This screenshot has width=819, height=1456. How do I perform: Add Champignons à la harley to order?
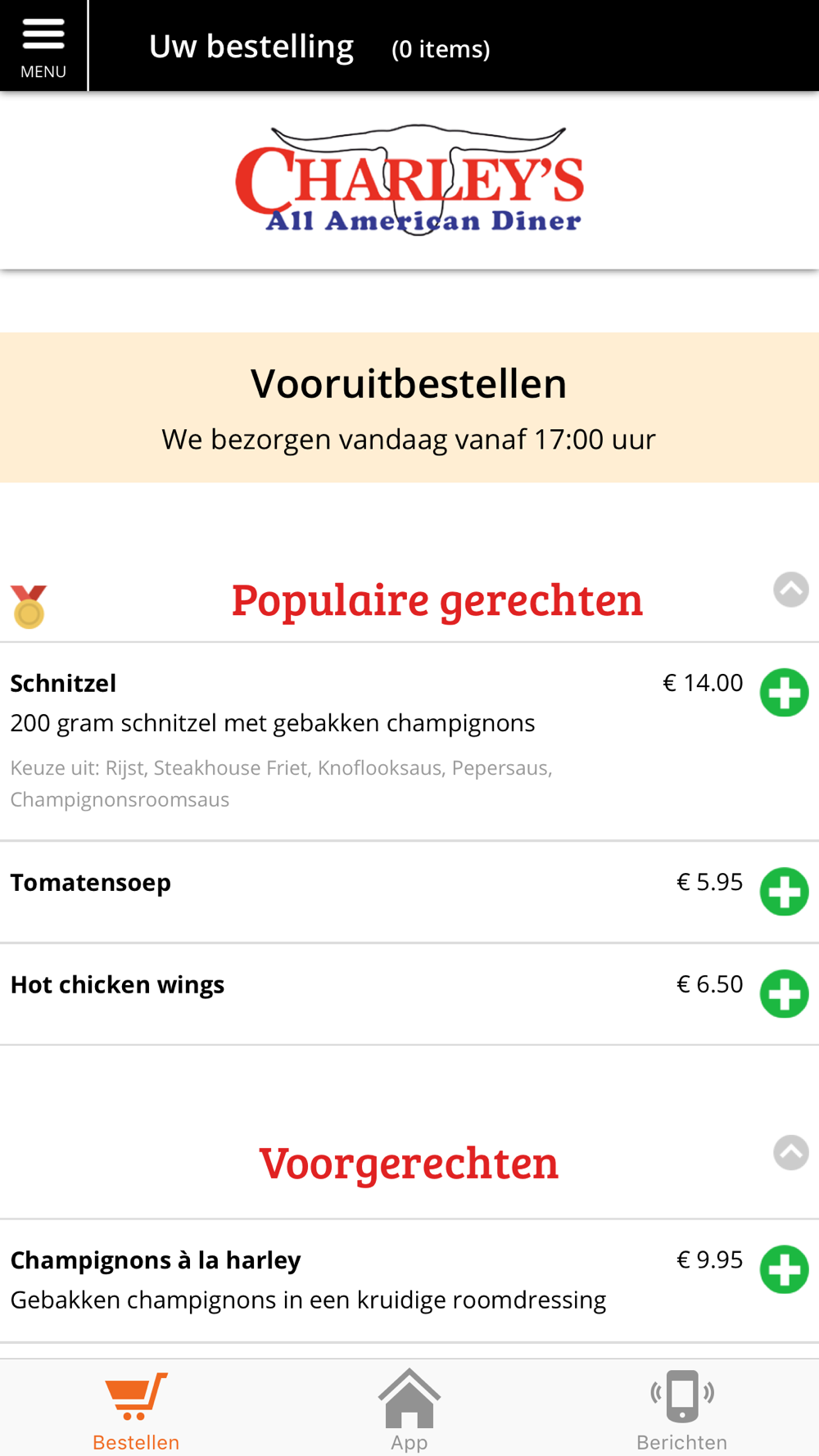click(x=784, y=1270)
